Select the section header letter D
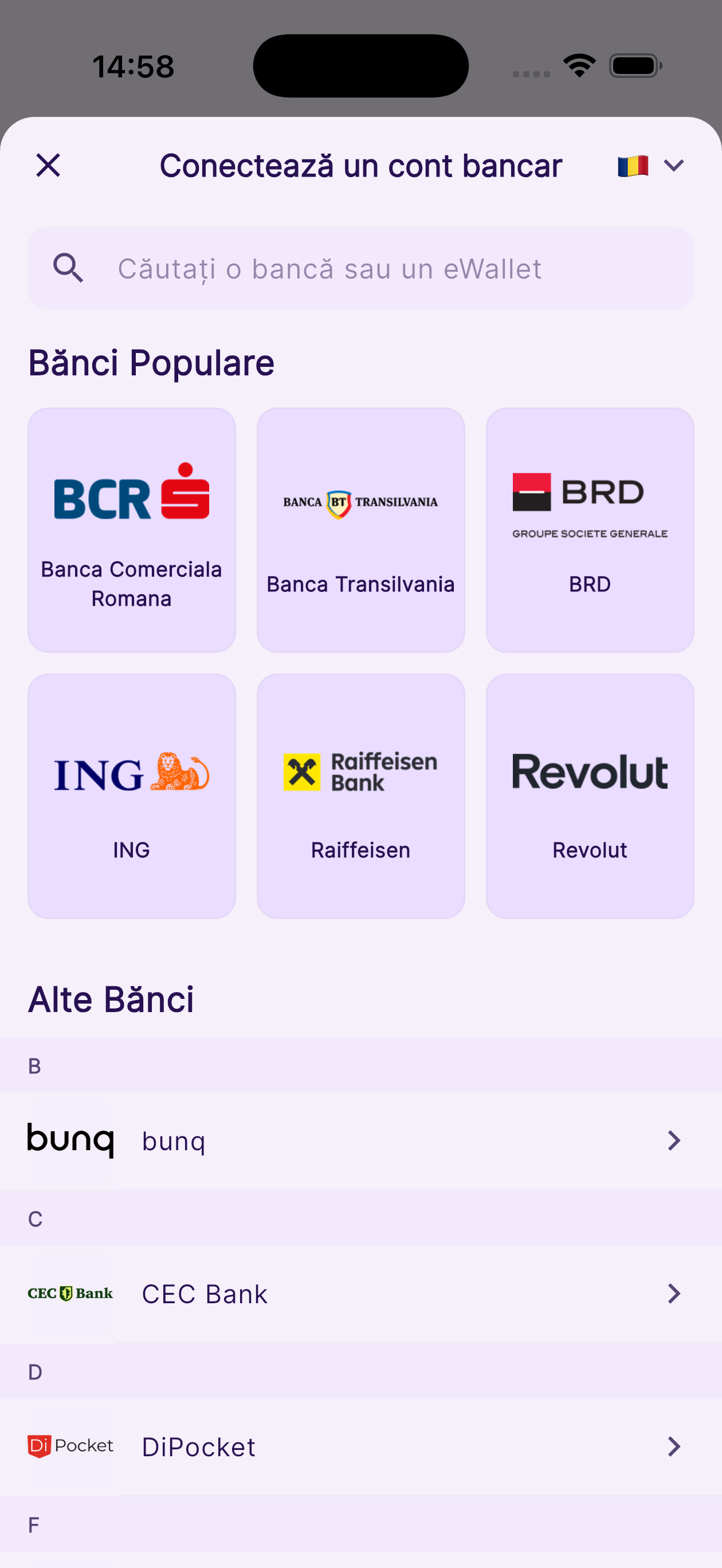This screenshot has height=1568, width=722. click(35, 1371)
